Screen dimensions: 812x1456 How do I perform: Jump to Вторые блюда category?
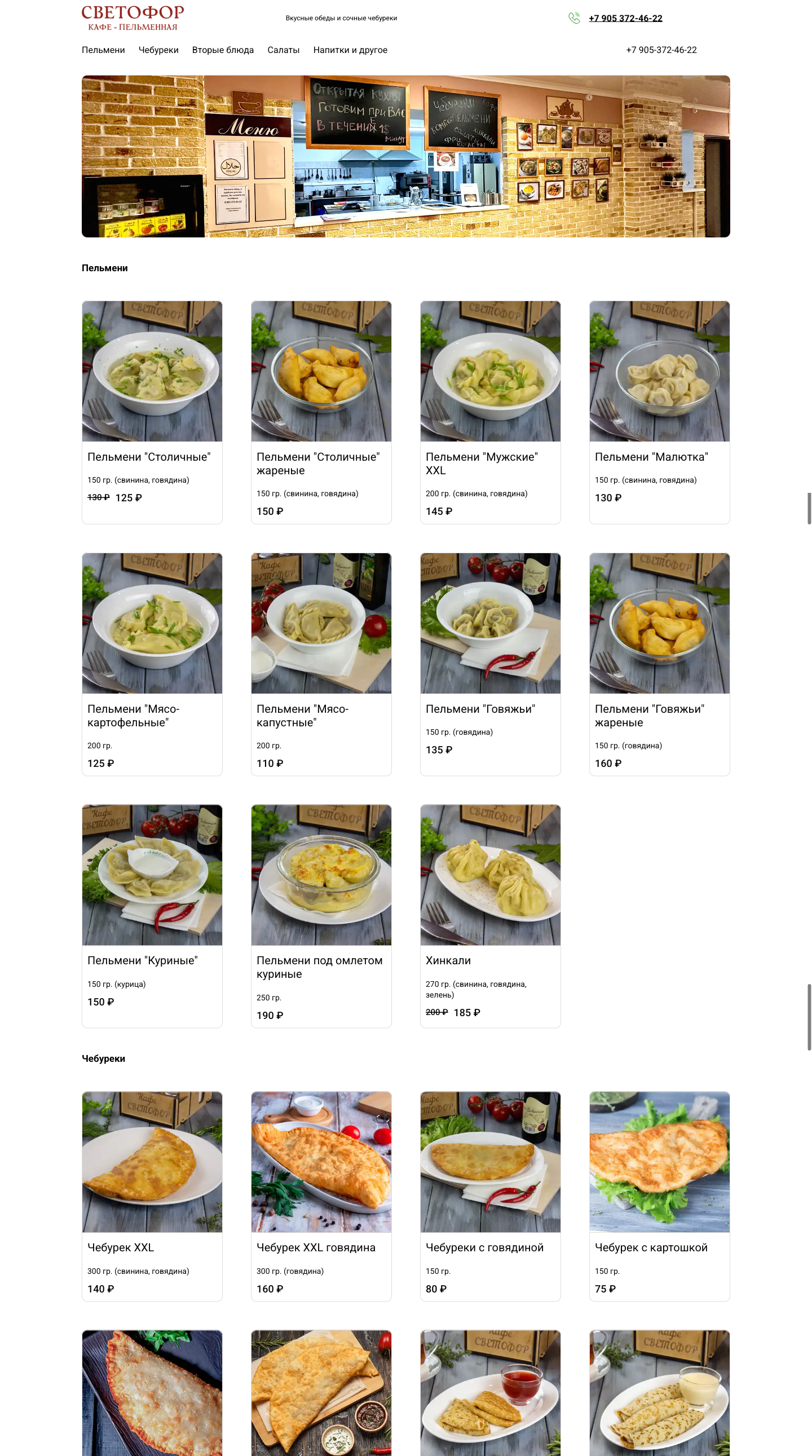[223, 50]
